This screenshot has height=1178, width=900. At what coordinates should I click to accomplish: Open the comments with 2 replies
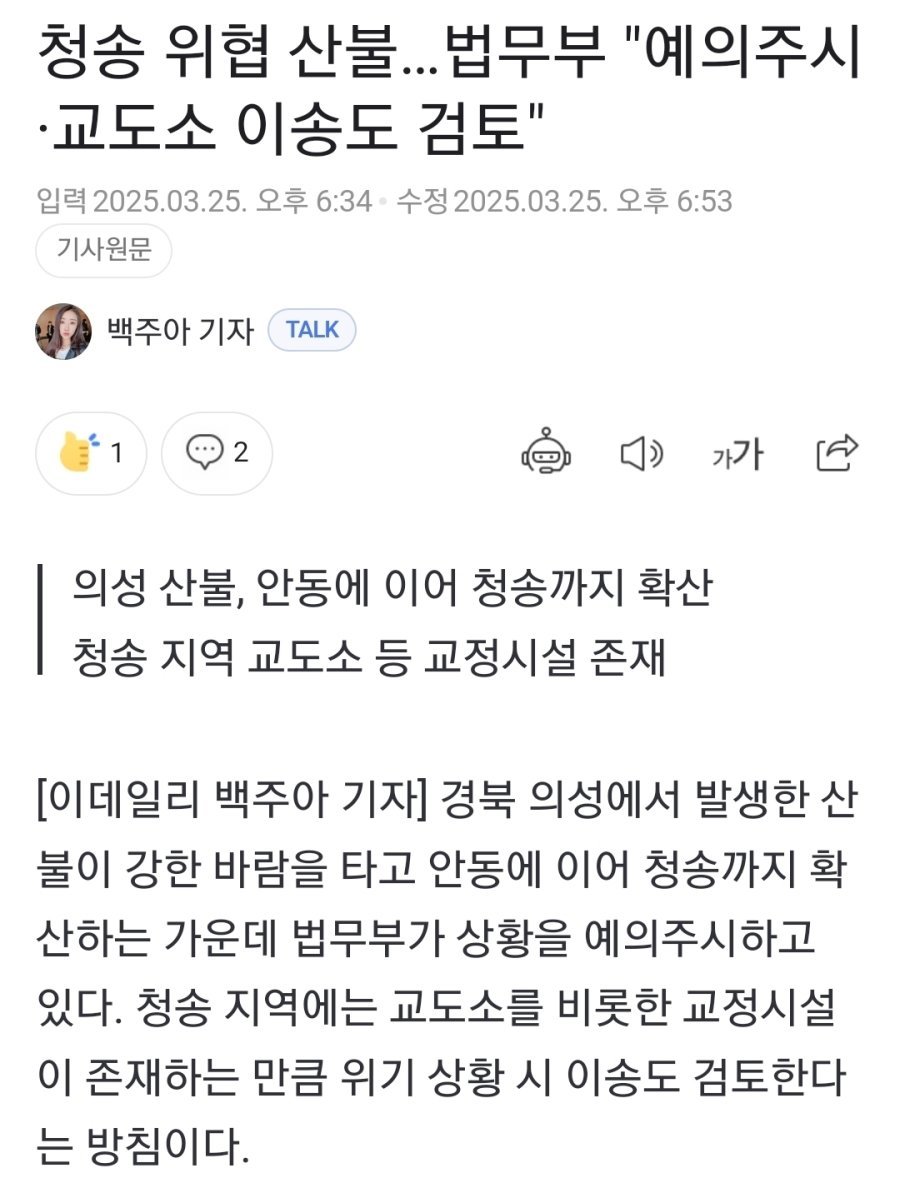click(216, 453)
